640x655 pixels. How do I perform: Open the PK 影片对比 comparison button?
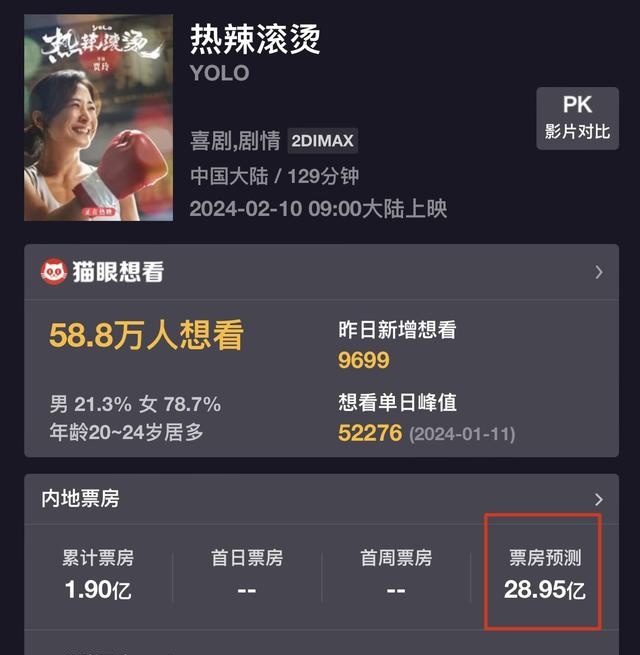click(x=577, y=118)
